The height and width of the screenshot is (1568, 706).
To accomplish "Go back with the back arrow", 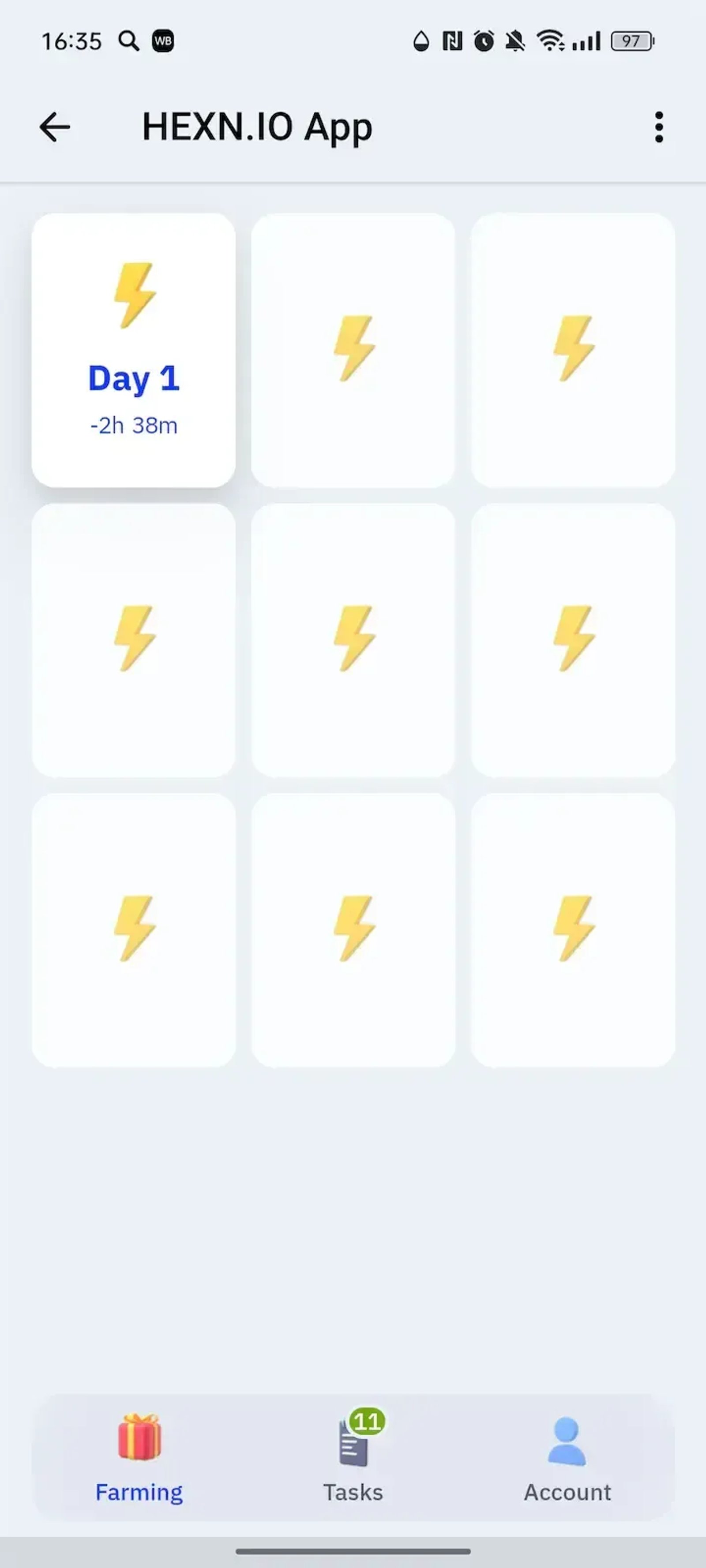I will click(54, 127).
